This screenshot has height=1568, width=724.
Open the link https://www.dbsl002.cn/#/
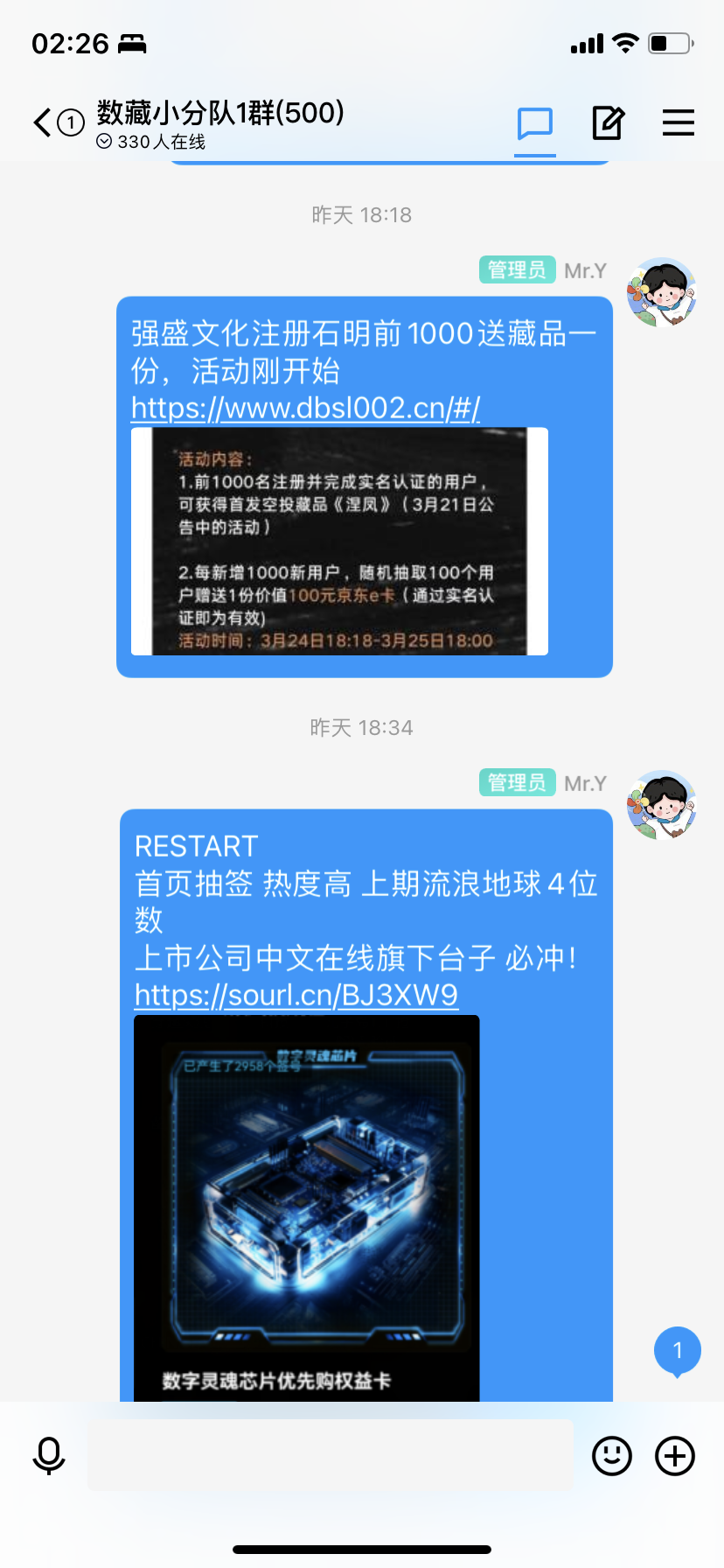(x=305, y=408)
